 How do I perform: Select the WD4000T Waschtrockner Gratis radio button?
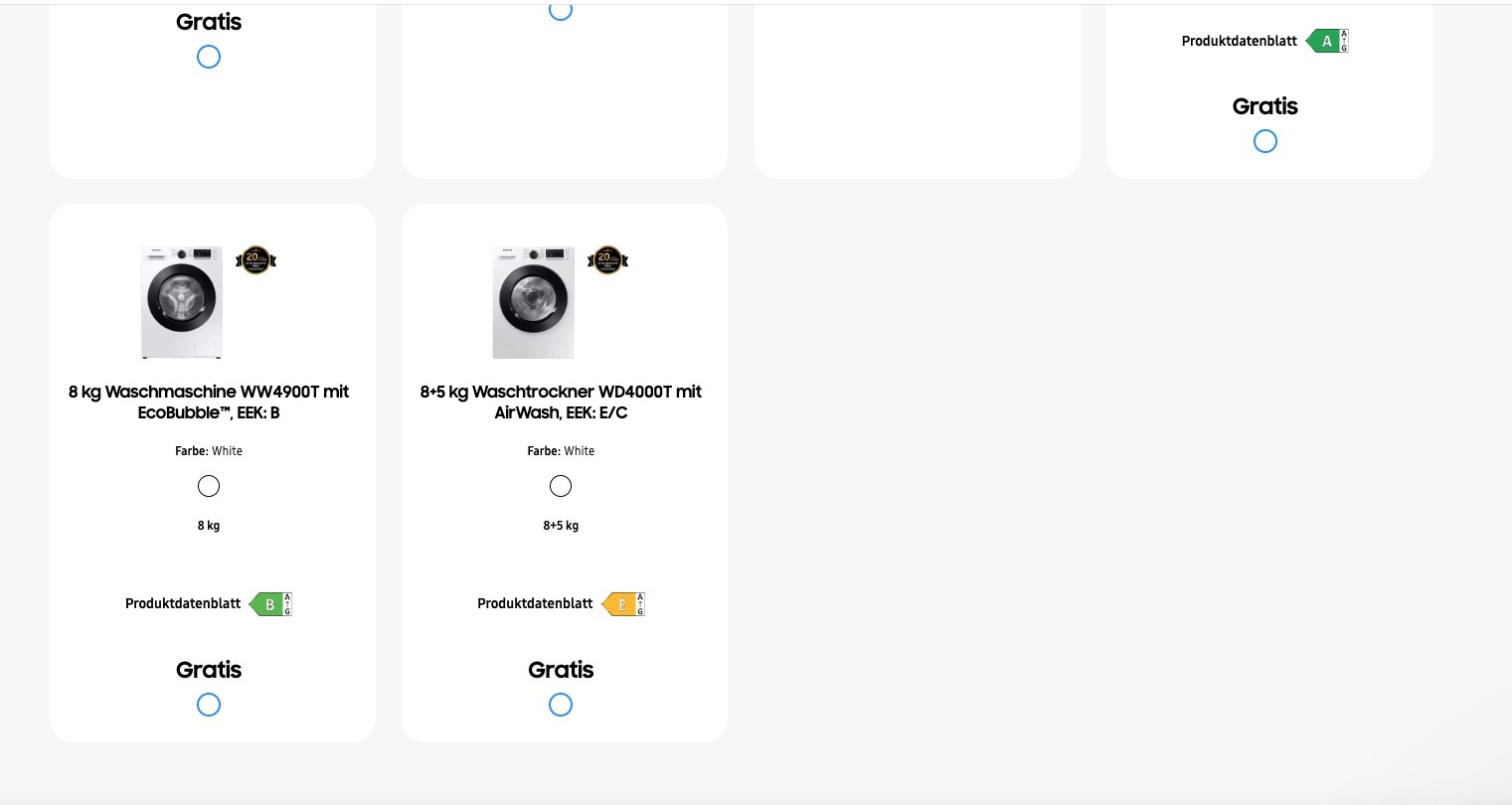point(561,705)
